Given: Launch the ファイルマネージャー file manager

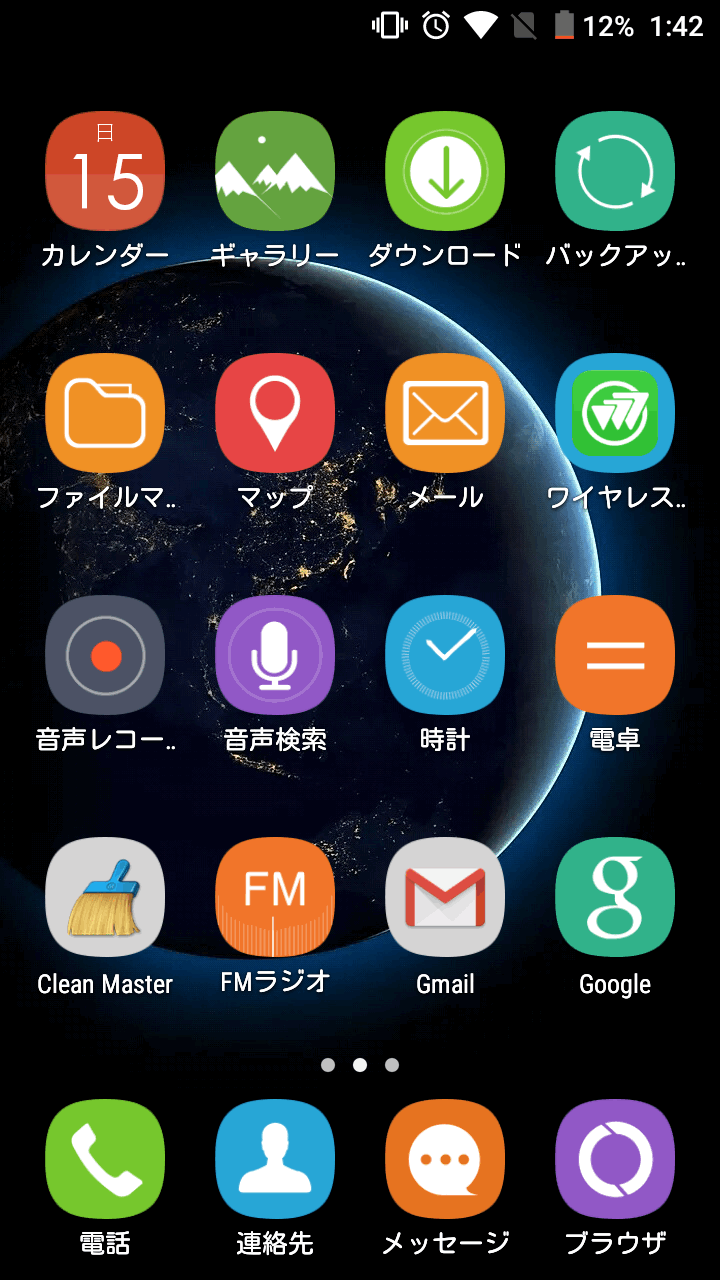Looking at the screenshot, I should pyautogui.click(x=105, y=413).
